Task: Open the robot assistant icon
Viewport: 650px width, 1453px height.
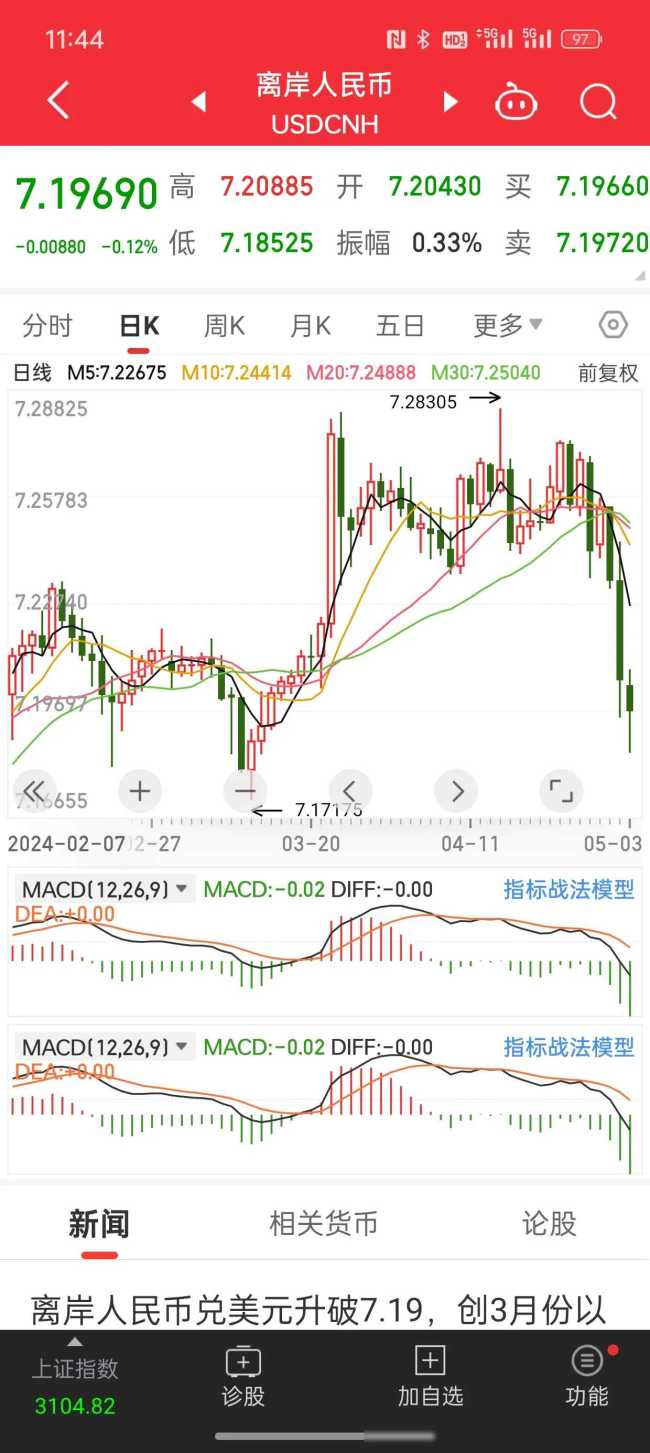Action: click(516, 102)
